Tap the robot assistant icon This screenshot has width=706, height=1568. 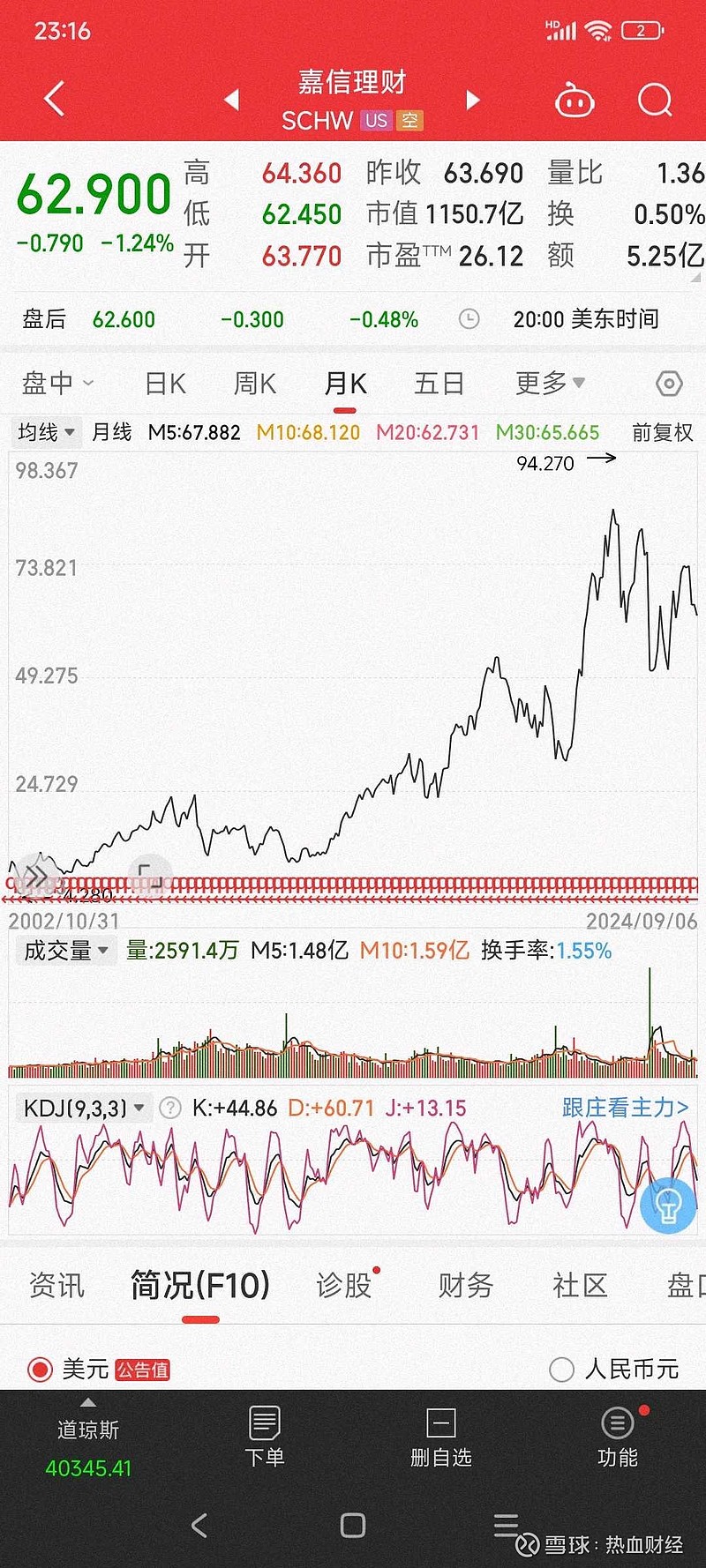(575, 101)
